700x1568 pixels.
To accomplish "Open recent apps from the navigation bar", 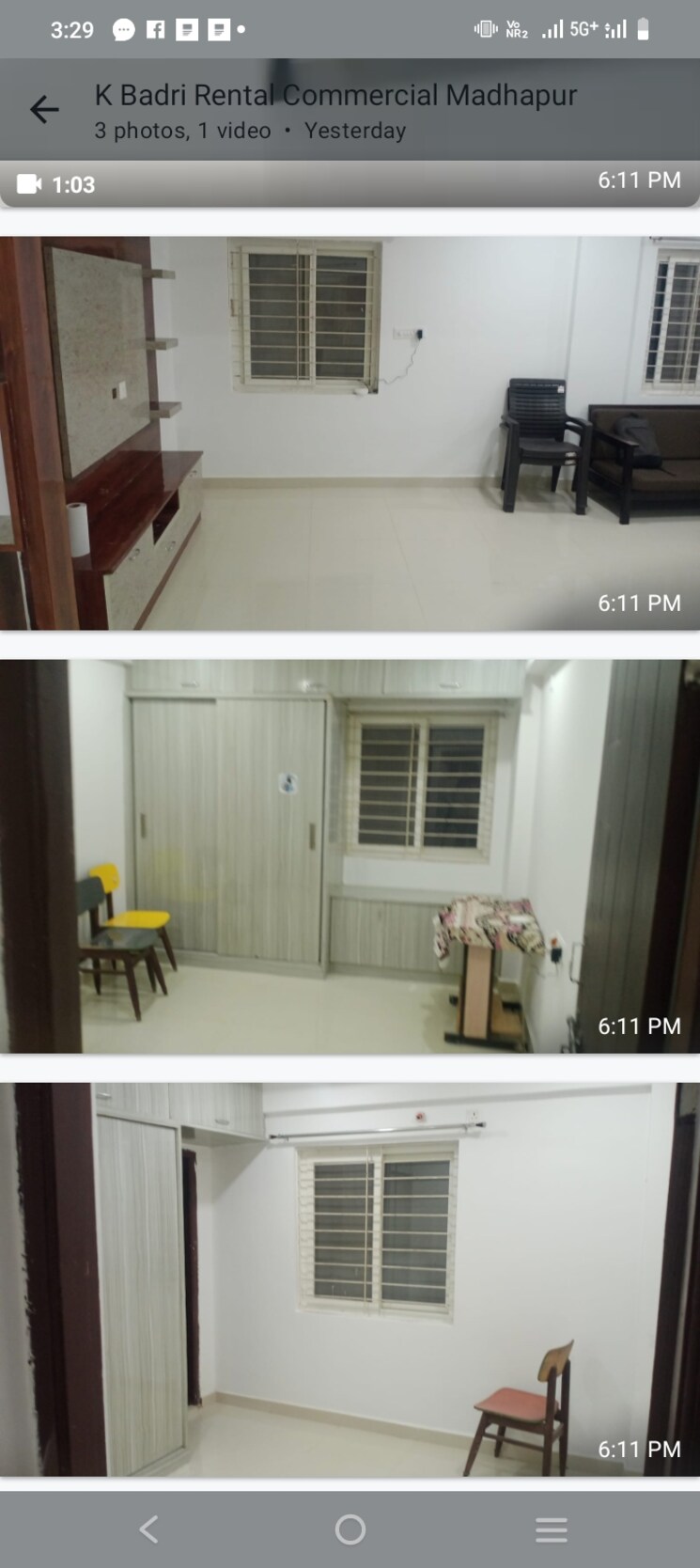I will pos(551,1529).
